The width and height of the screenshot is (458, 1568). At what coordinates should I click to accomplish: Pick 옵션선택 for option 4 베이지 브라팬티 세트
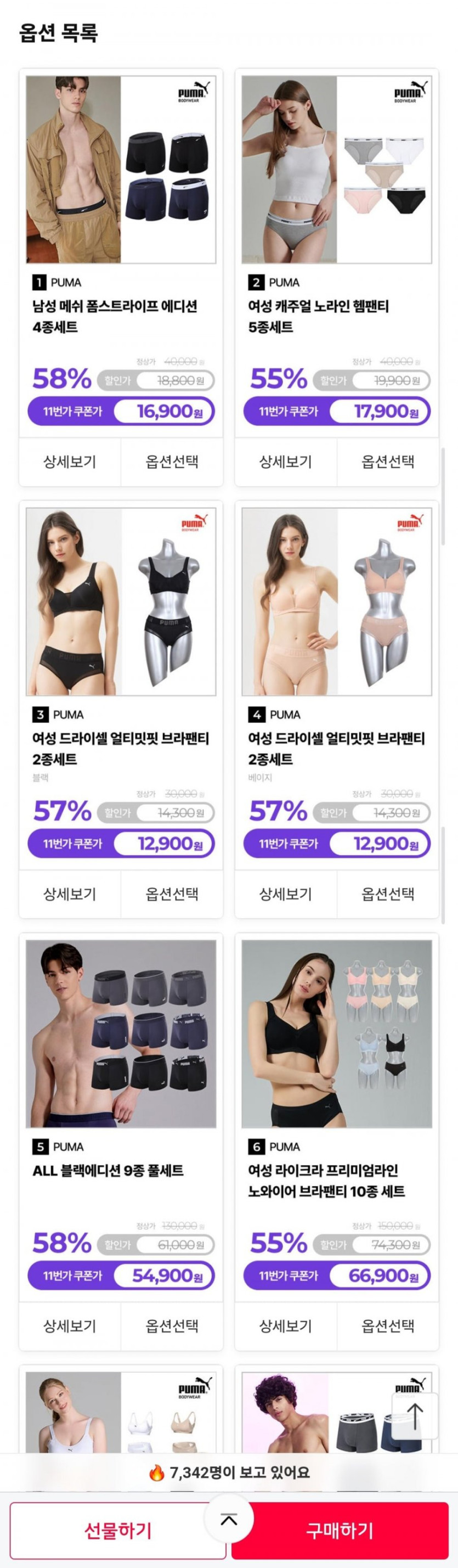pyautogui.click(x=387, y=893)
